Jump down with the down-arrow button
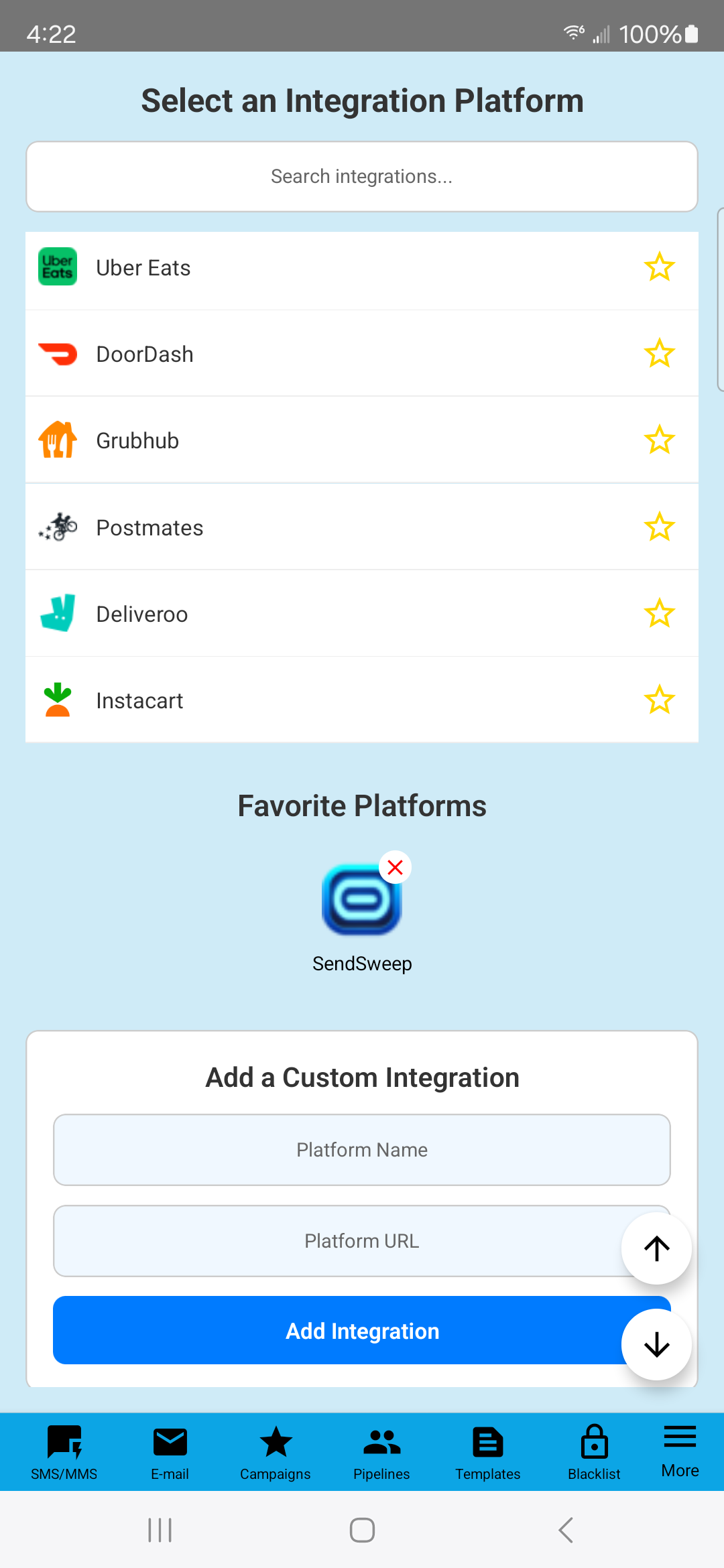 [x=657, y=1345]
